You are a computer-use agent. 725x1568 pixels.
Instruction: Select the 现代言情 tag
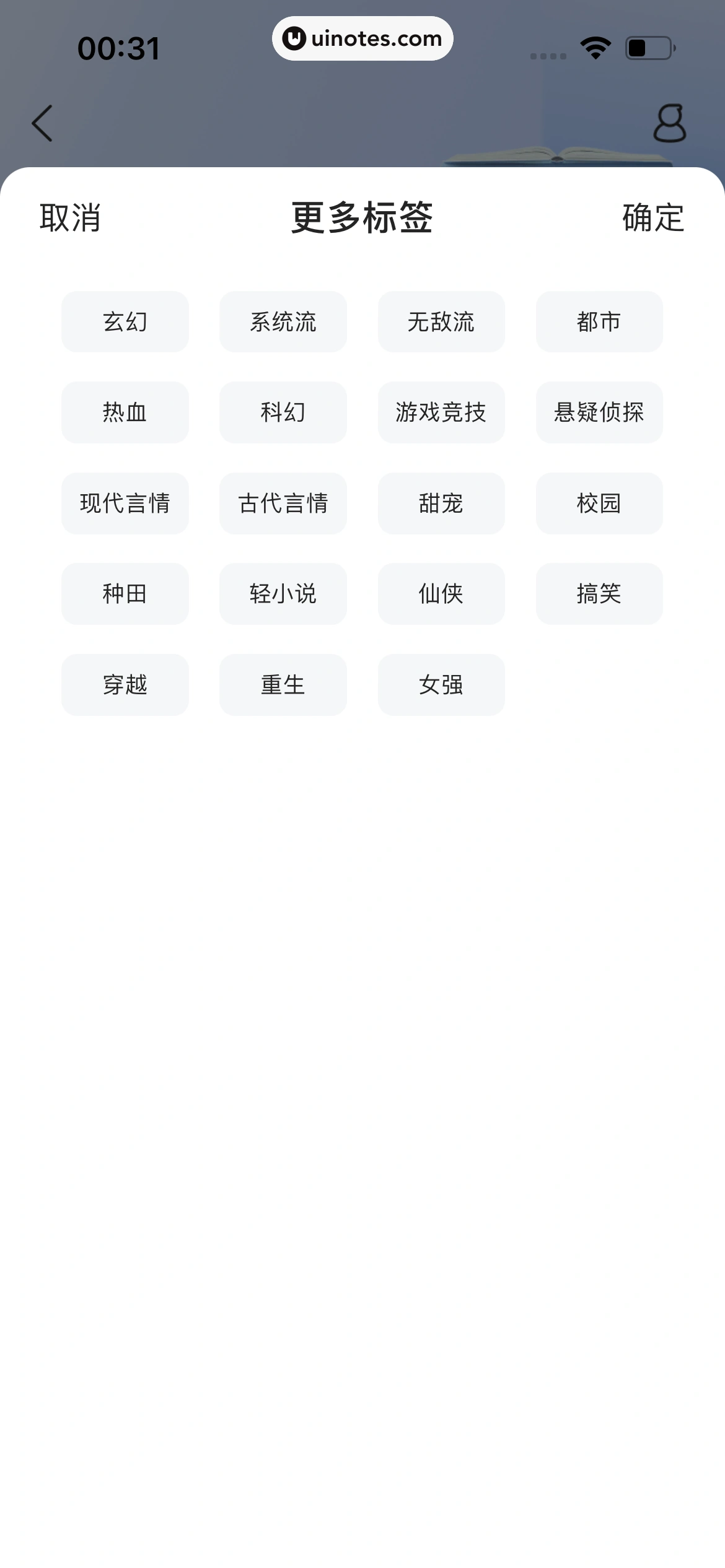[125, 503]
